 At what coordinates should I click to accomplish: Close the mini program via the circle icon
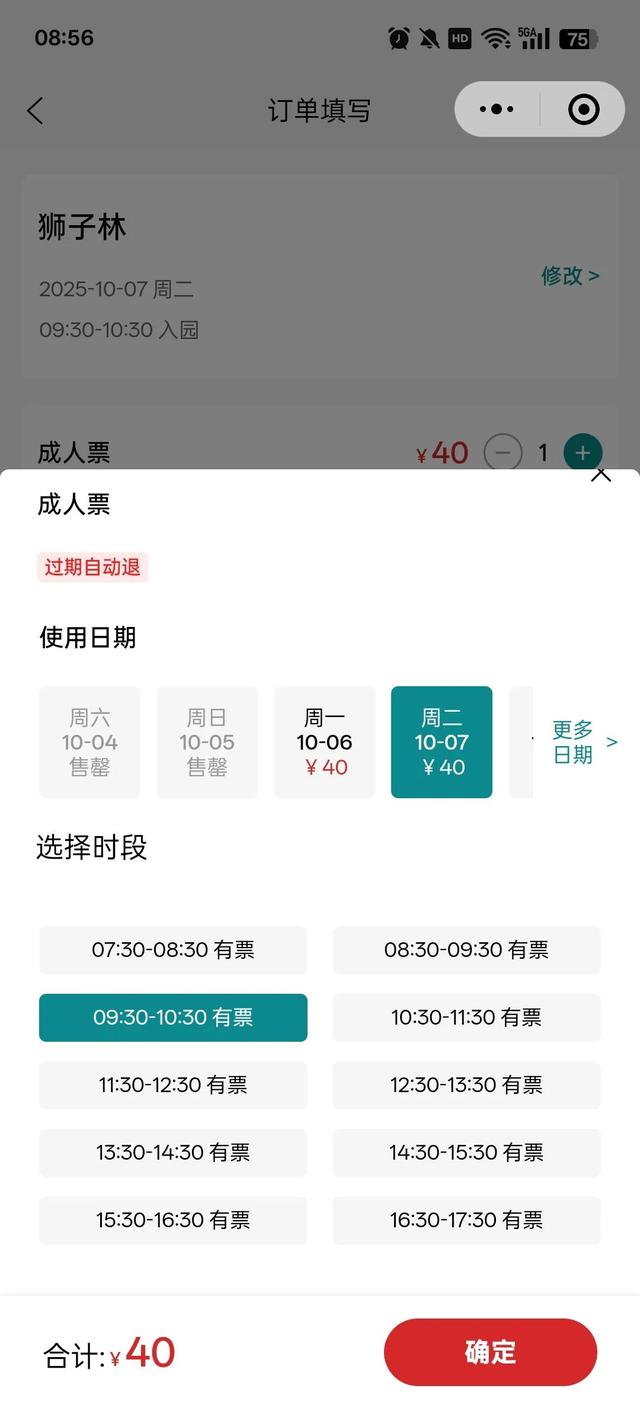point(583,109)
